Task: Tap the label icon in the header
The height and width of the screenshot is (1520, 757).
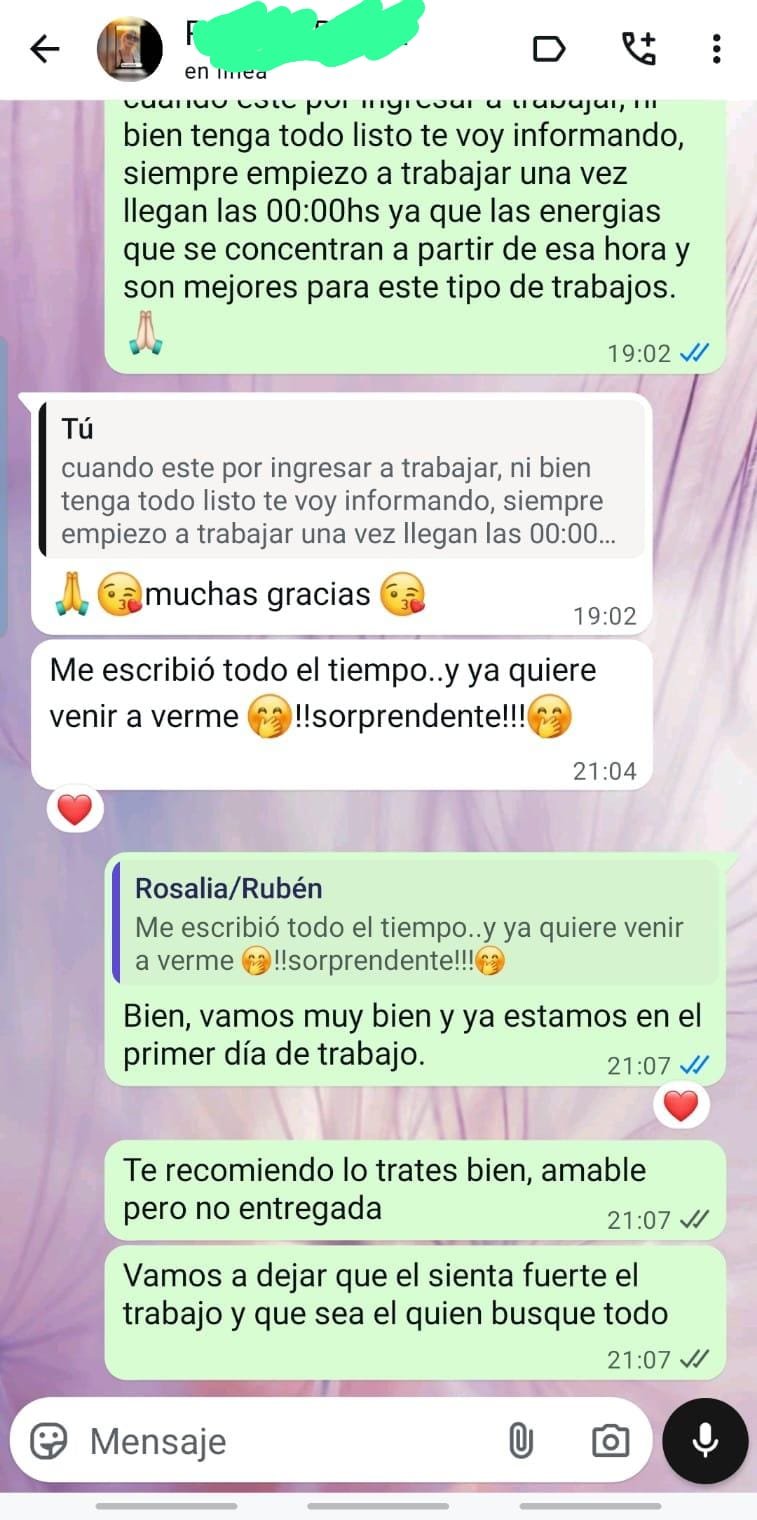Action: (549, 49)
